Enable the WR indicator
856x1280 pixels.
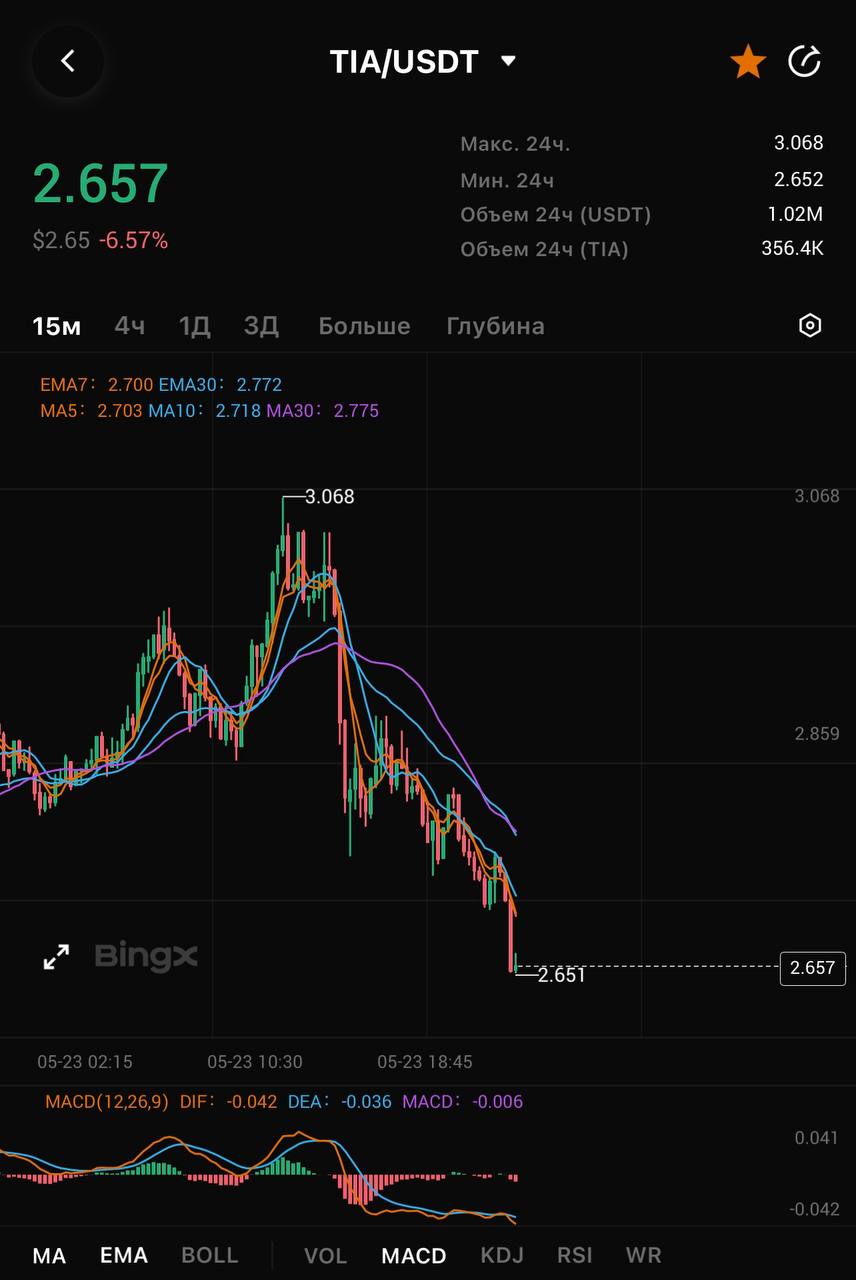643,1255
